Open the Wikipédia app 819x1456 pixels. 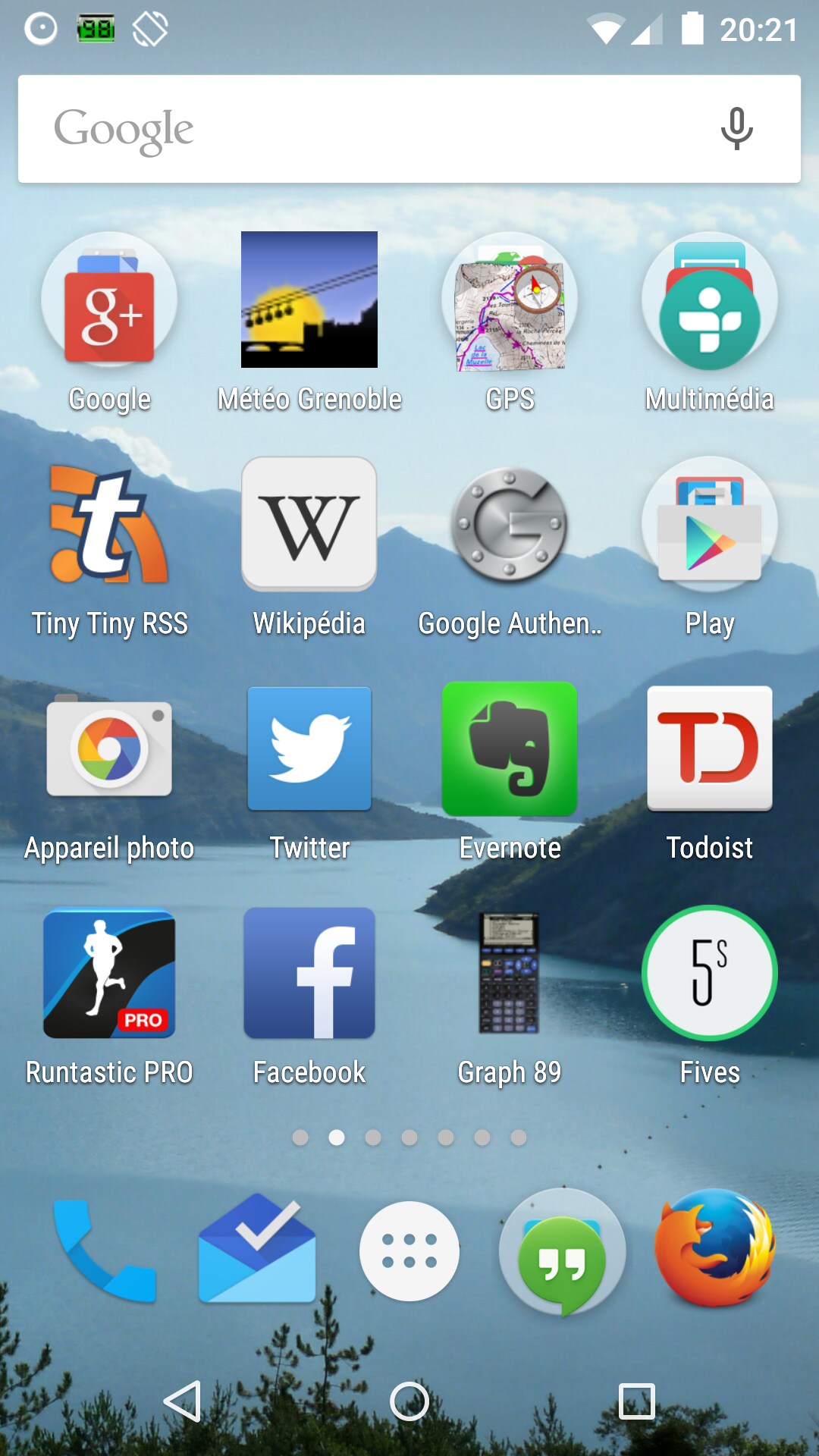[x=309, y=525]
